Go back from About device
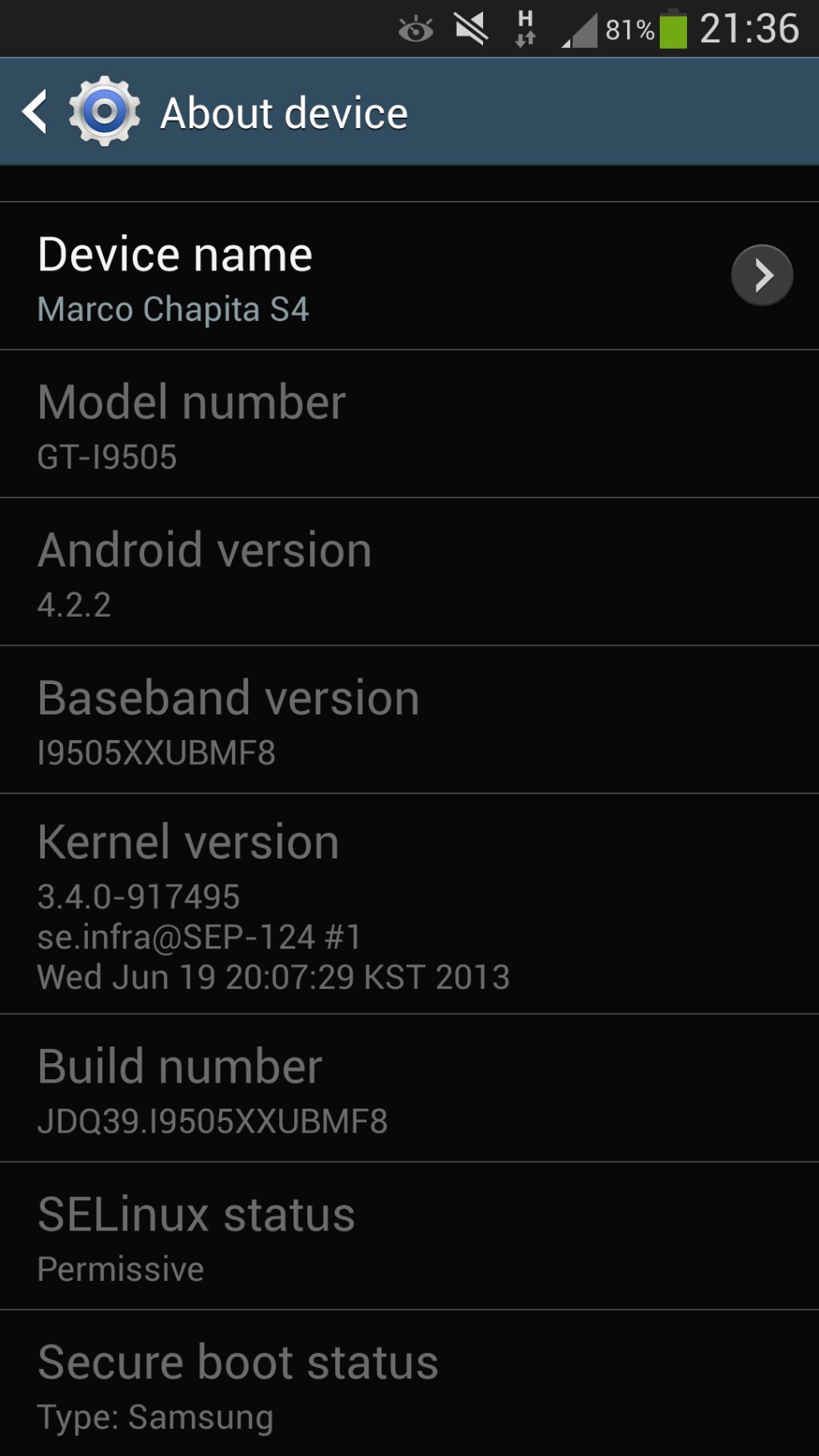Viewport: 819px width, 1456px height. coord(35,112)
